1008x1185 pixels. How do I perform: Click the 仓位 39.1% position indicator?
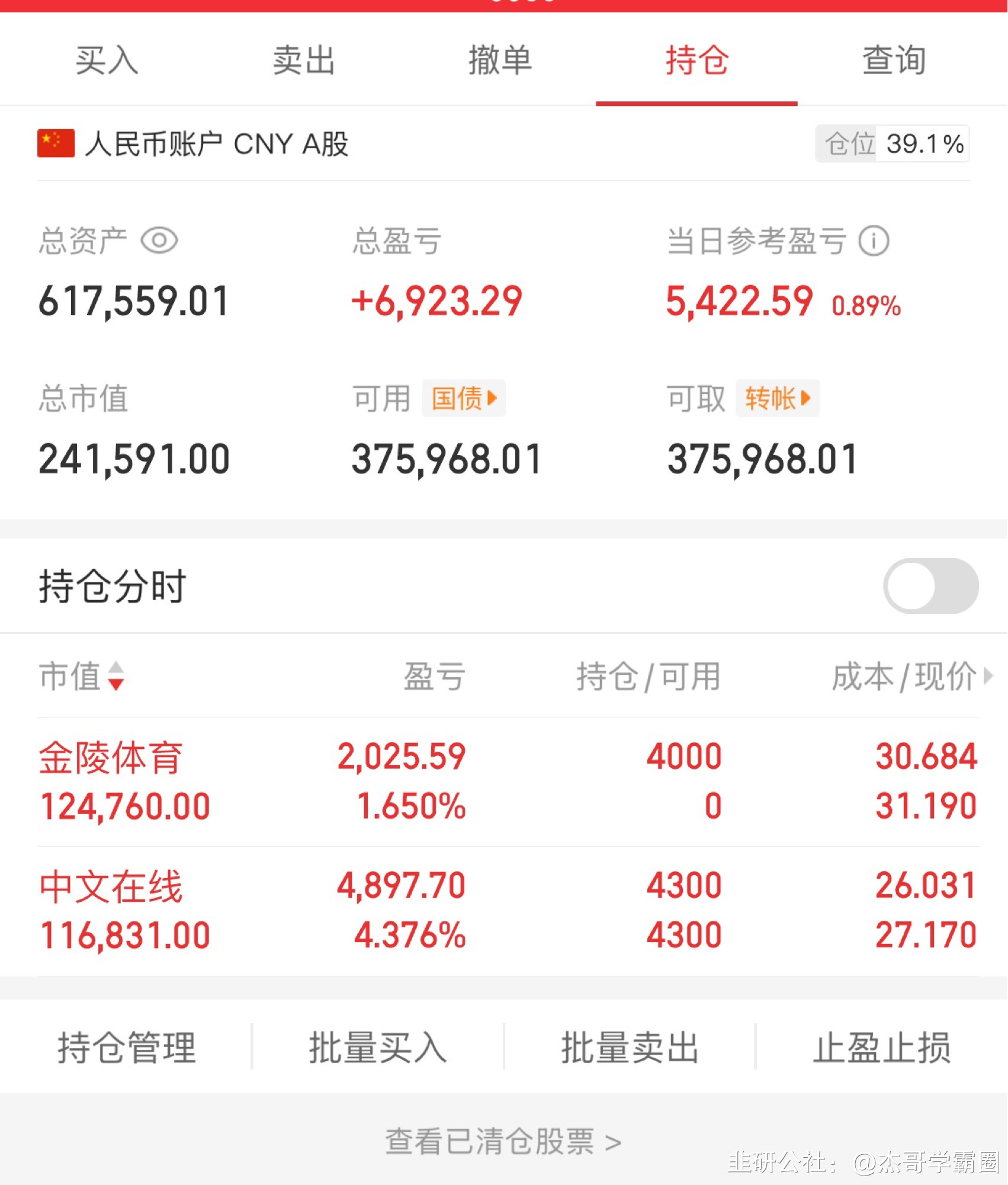pyautogui.click(x=892, y=143)
